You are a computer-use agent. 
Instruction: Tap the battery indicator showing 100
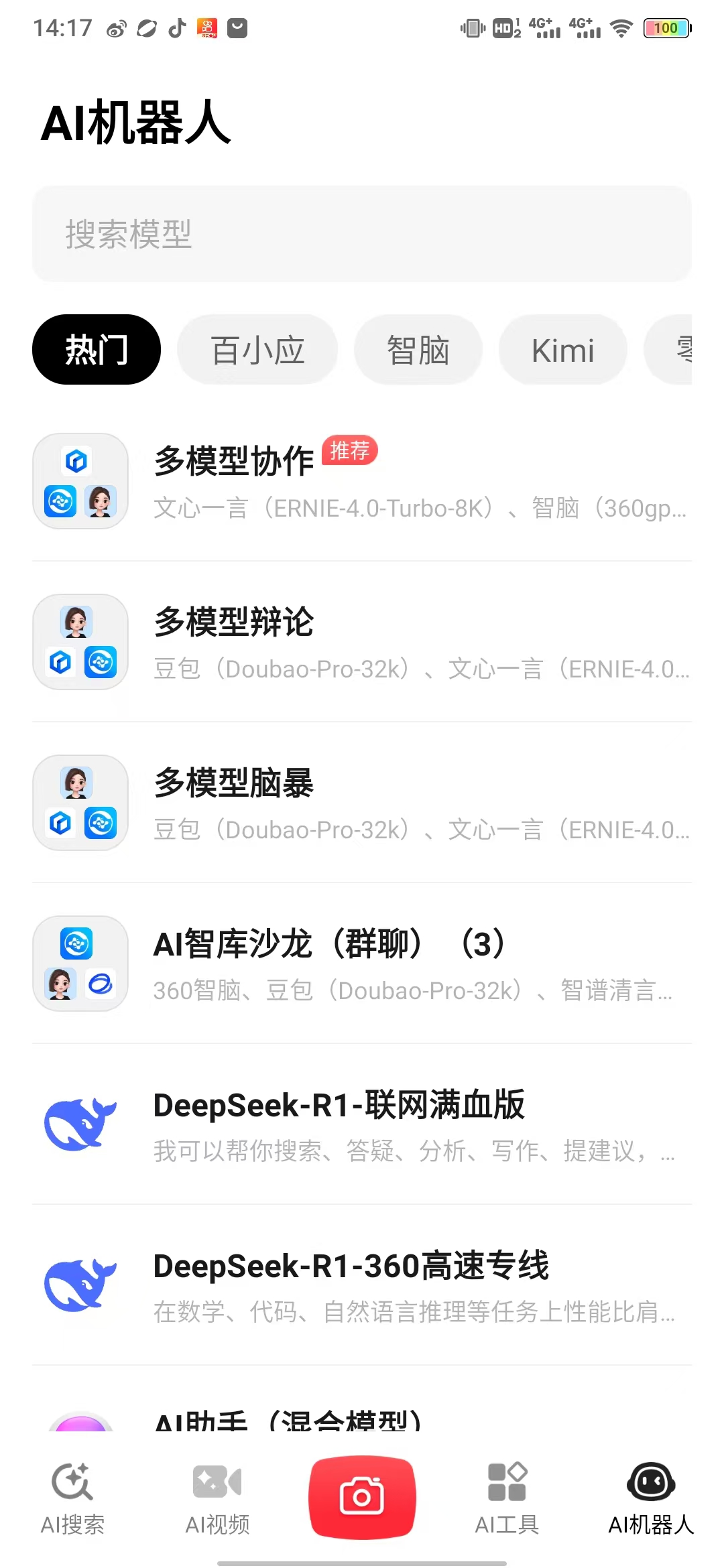[667, 28]
